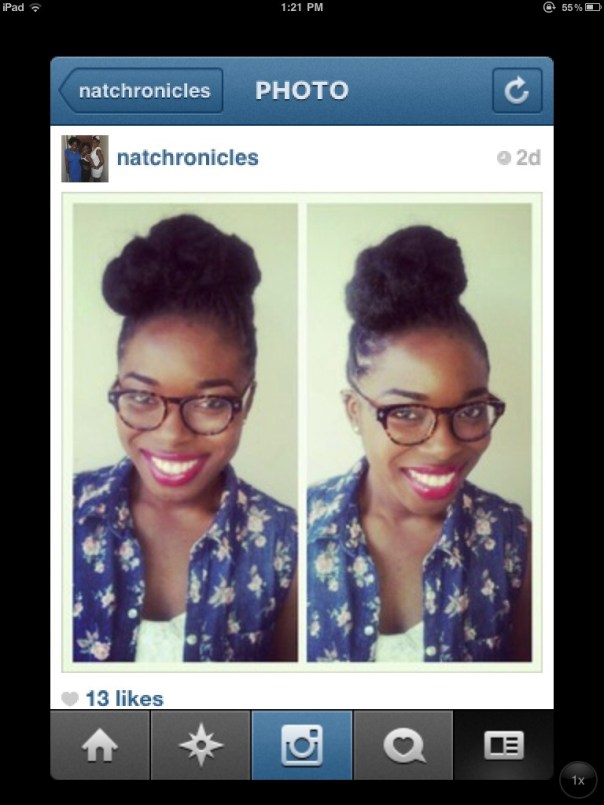
Task: Open the camera tab
Action: click(x=301, y=745)
